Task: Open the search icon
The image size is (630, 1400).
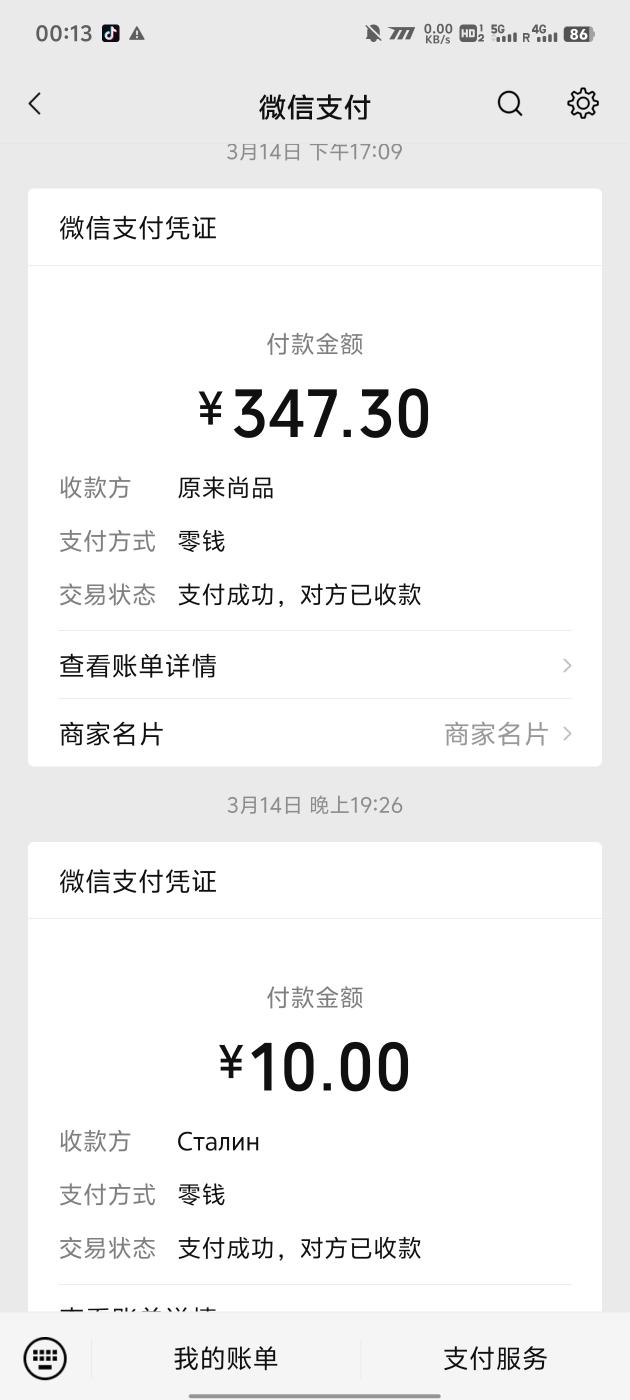Action: click(x=510, y=104)
